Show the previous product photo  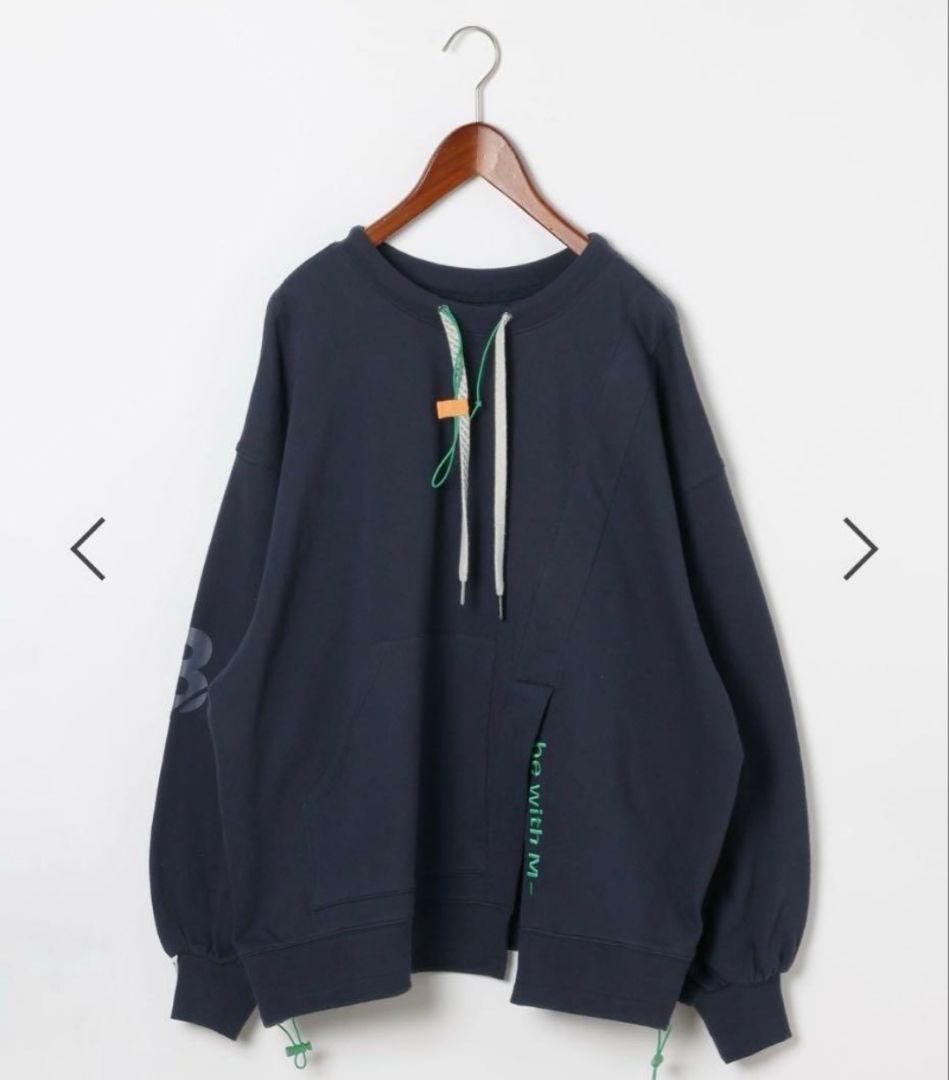point(88,548)
